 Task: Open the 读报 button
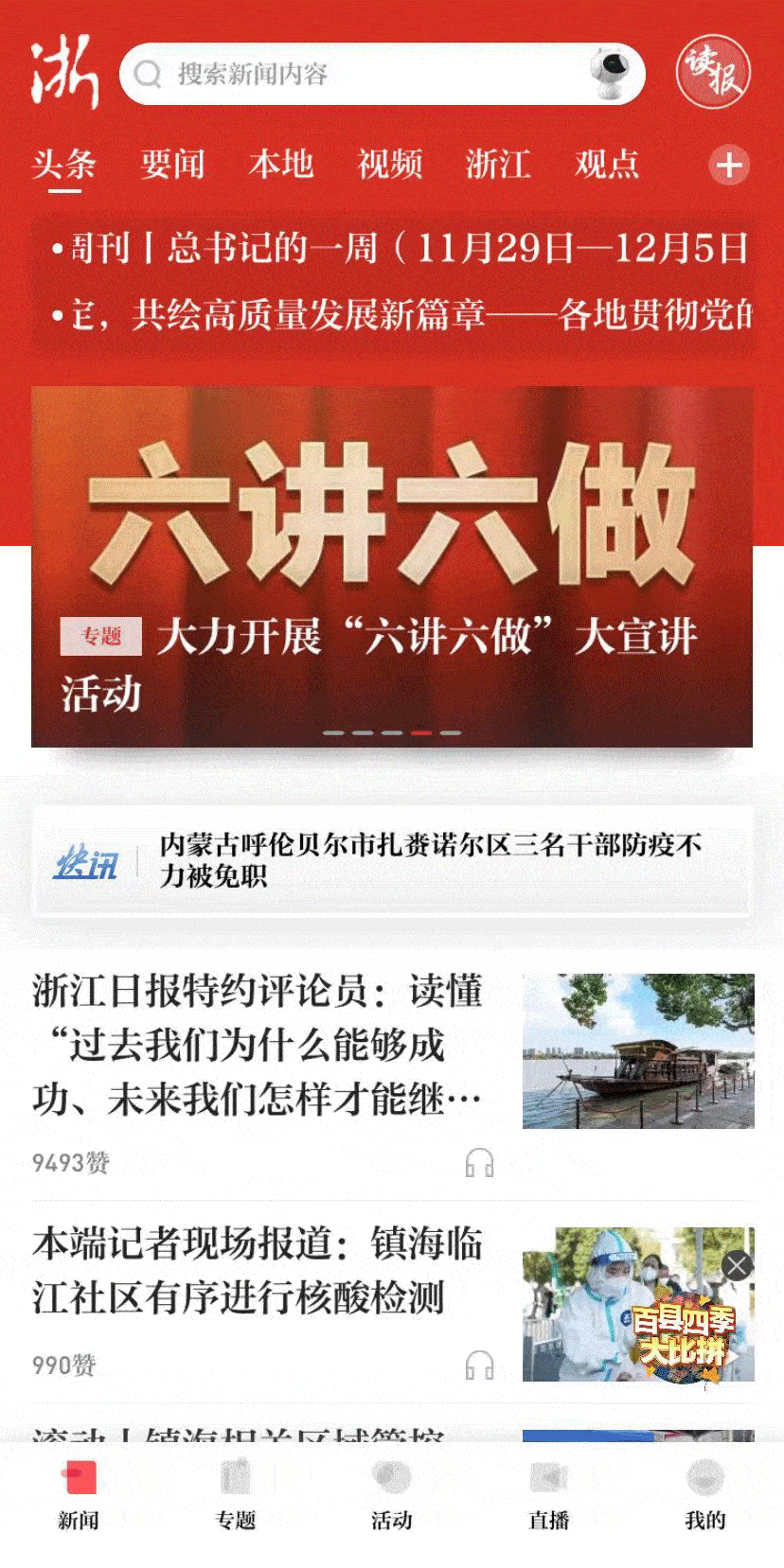tap(714, 72)
